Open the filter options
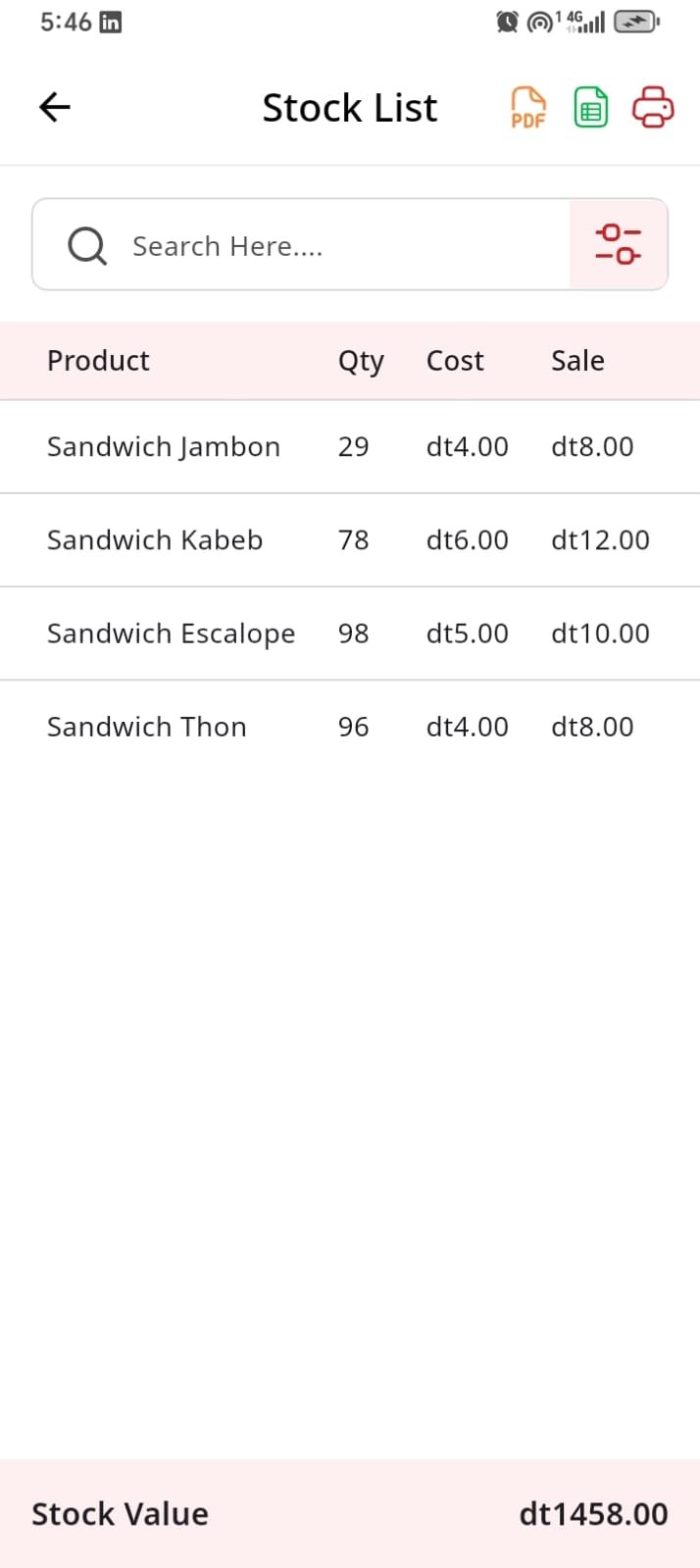700x1568 pixels. (618, 245)
